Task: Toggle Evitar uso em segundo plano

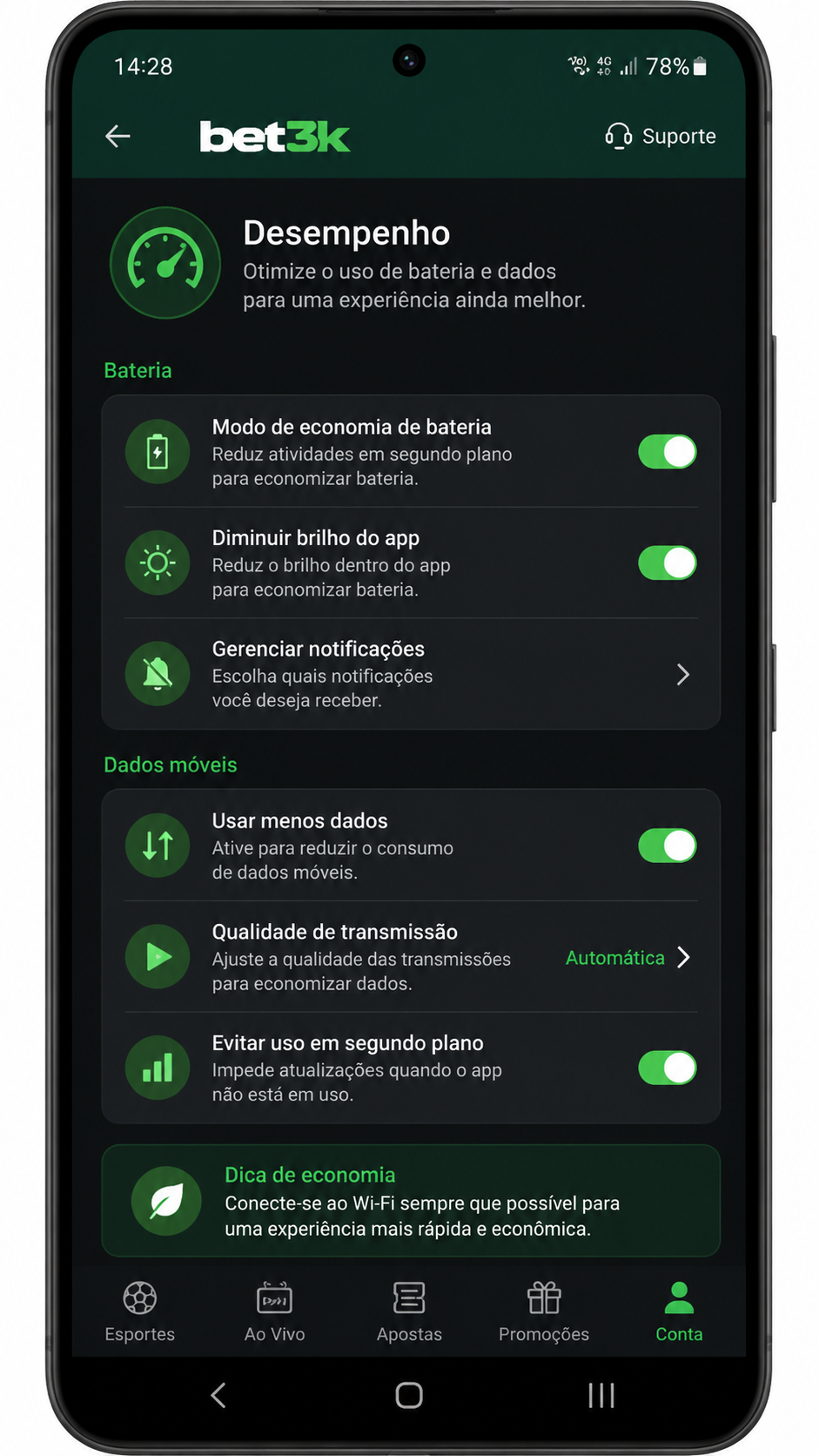Action: [x=668, y=1068]
